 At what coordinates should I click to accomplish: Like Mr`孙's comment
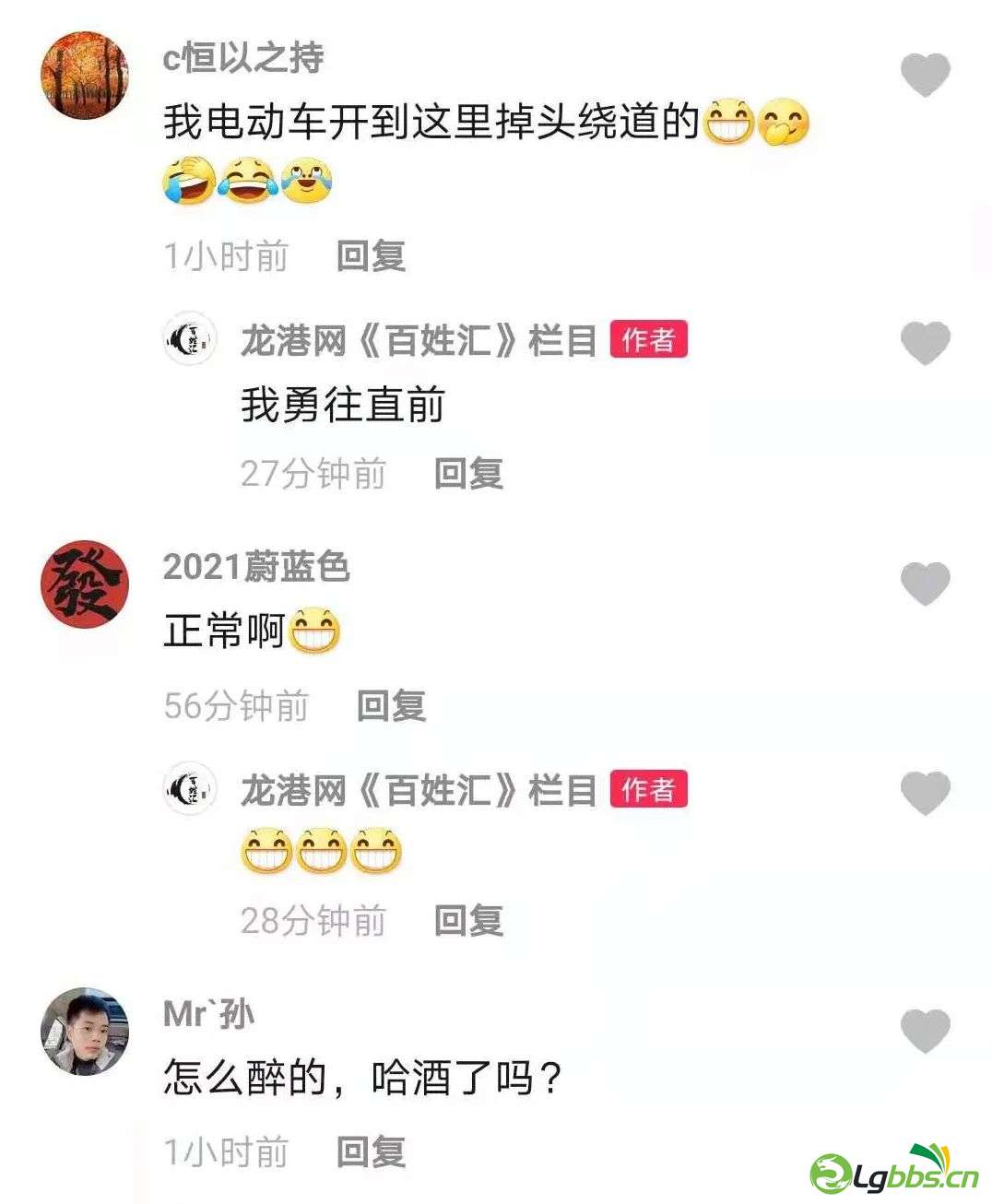[925, 1031]
